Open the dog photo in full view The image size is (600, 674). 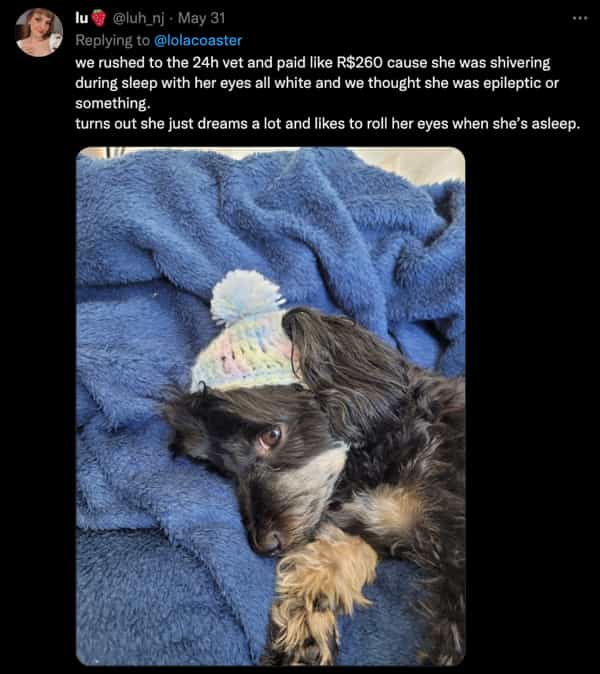pos(270,406)
